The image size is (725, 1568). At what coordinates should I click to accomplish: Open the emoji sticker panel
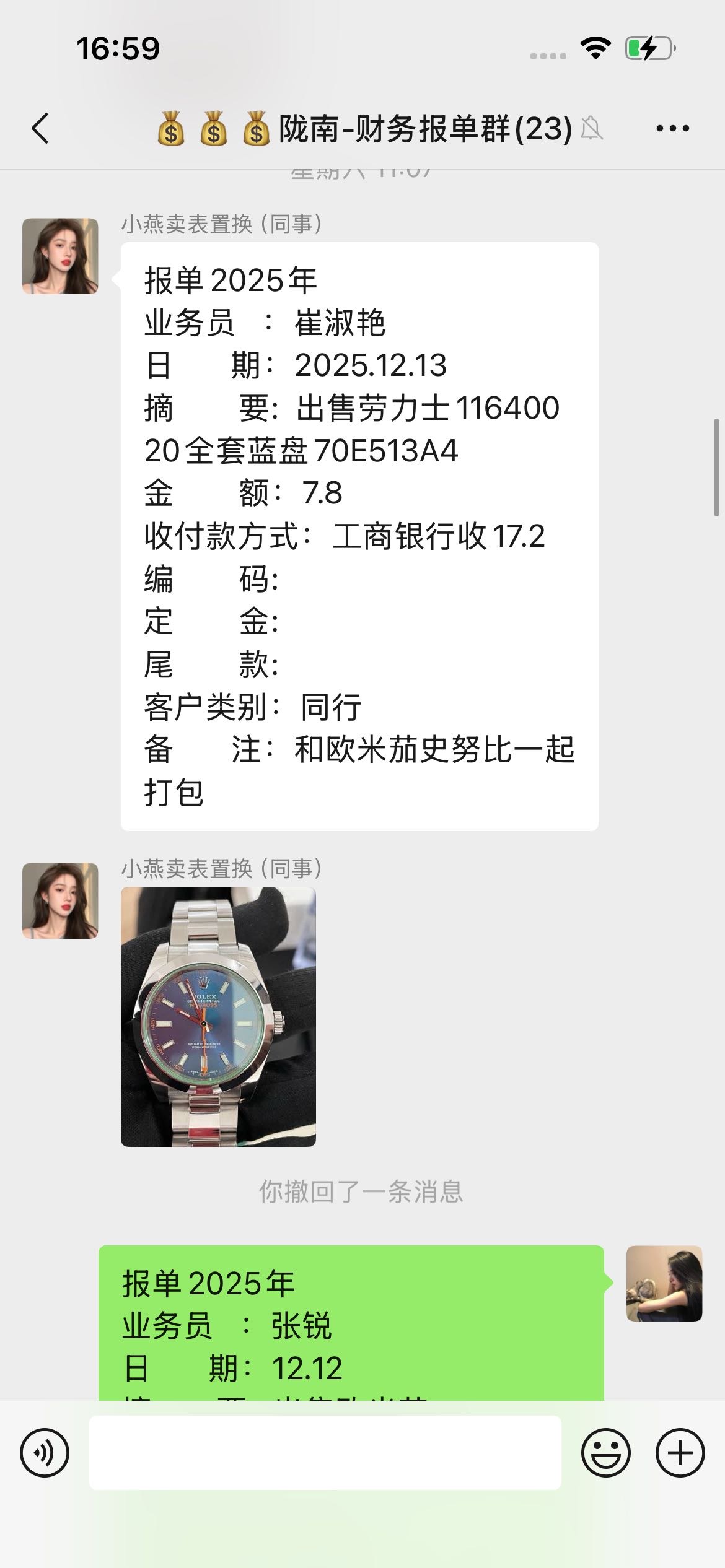(605, 1453)
